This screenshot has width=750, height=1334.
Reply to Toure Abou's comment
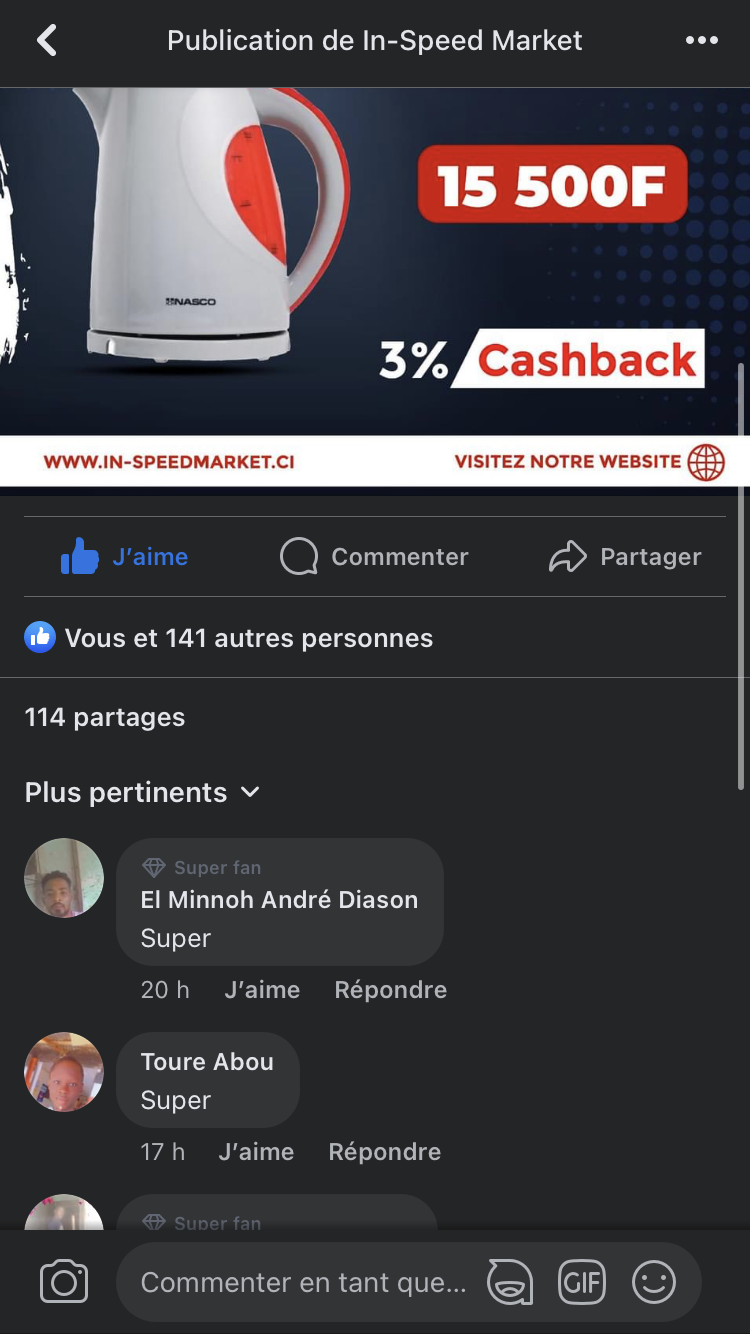(384, 1152)
